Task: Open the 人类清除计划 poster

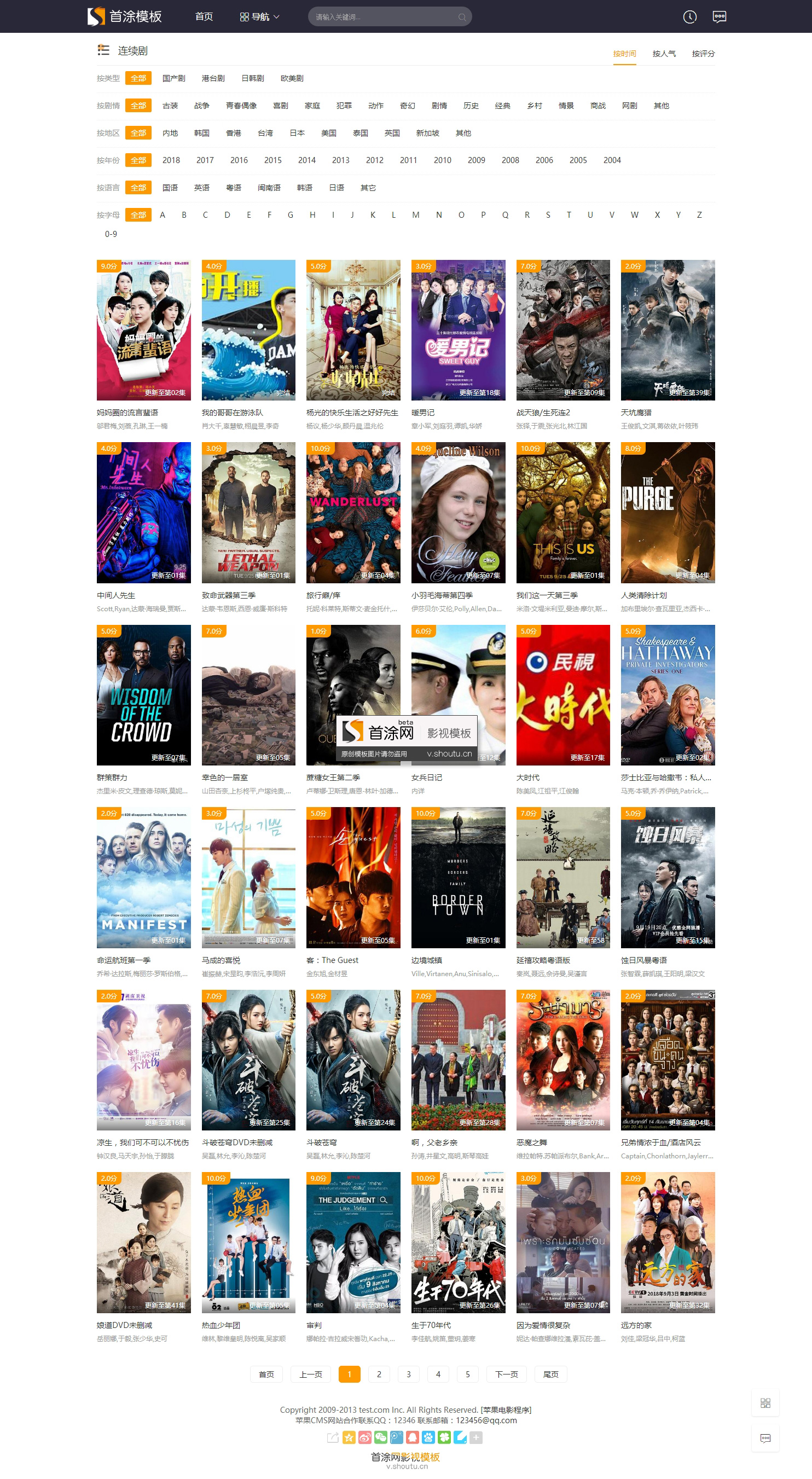Action: (x=668, y=512)
